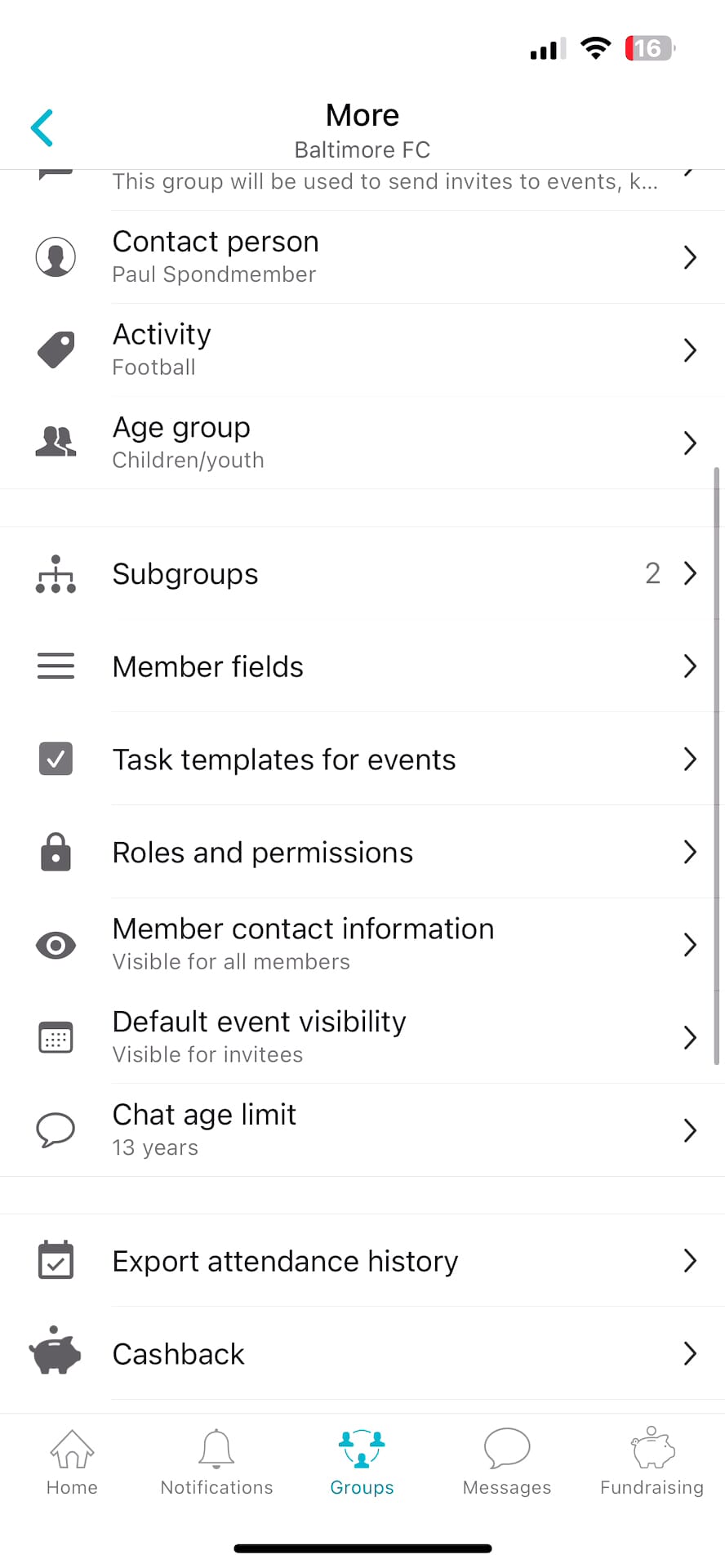The height and width of the screenshot is (1568, 725).
Task: Open Export attendance history
Action: click(362, 1261)
